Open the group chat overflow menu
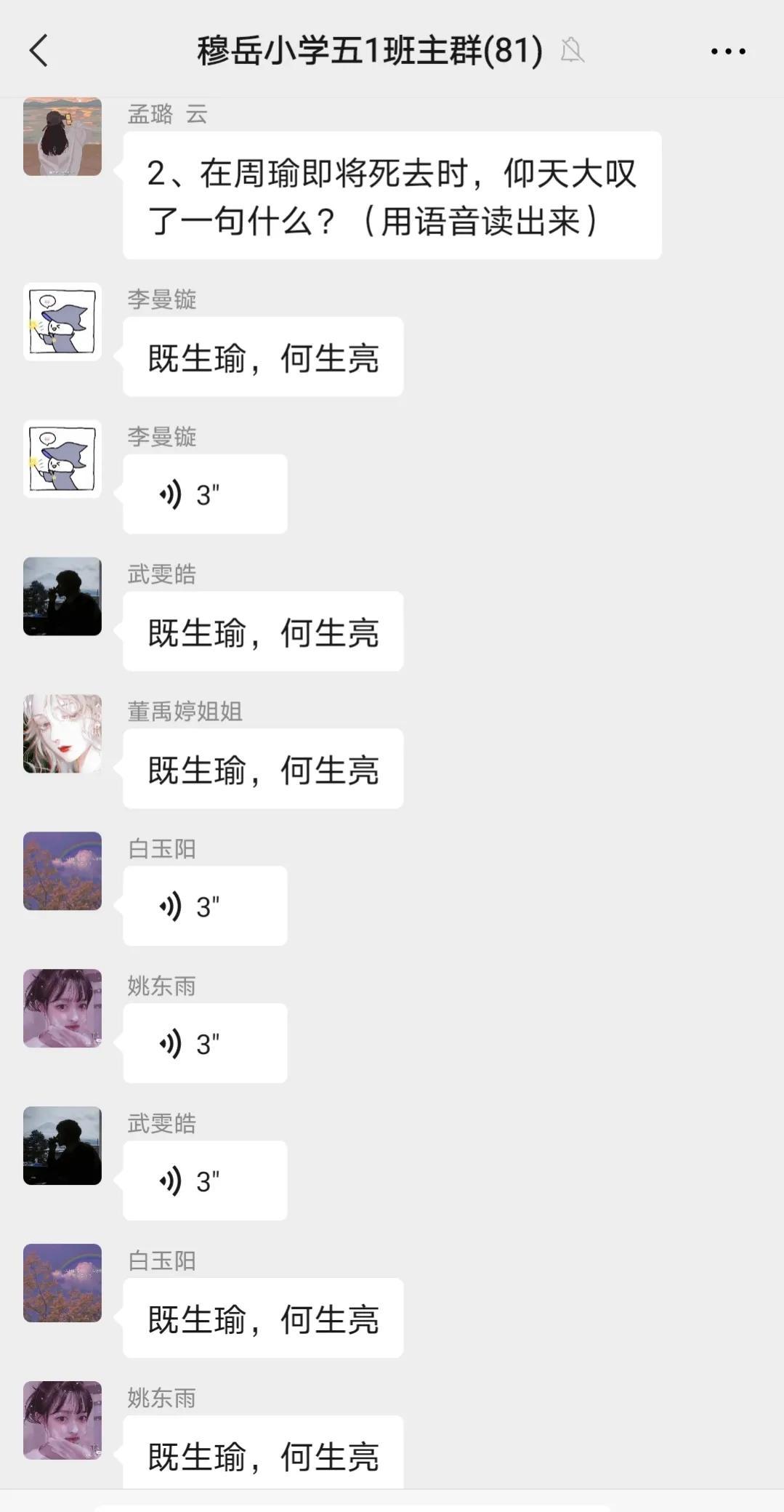Image resolution: width=784 pixels, height=1512 pixels. [727, 51]
